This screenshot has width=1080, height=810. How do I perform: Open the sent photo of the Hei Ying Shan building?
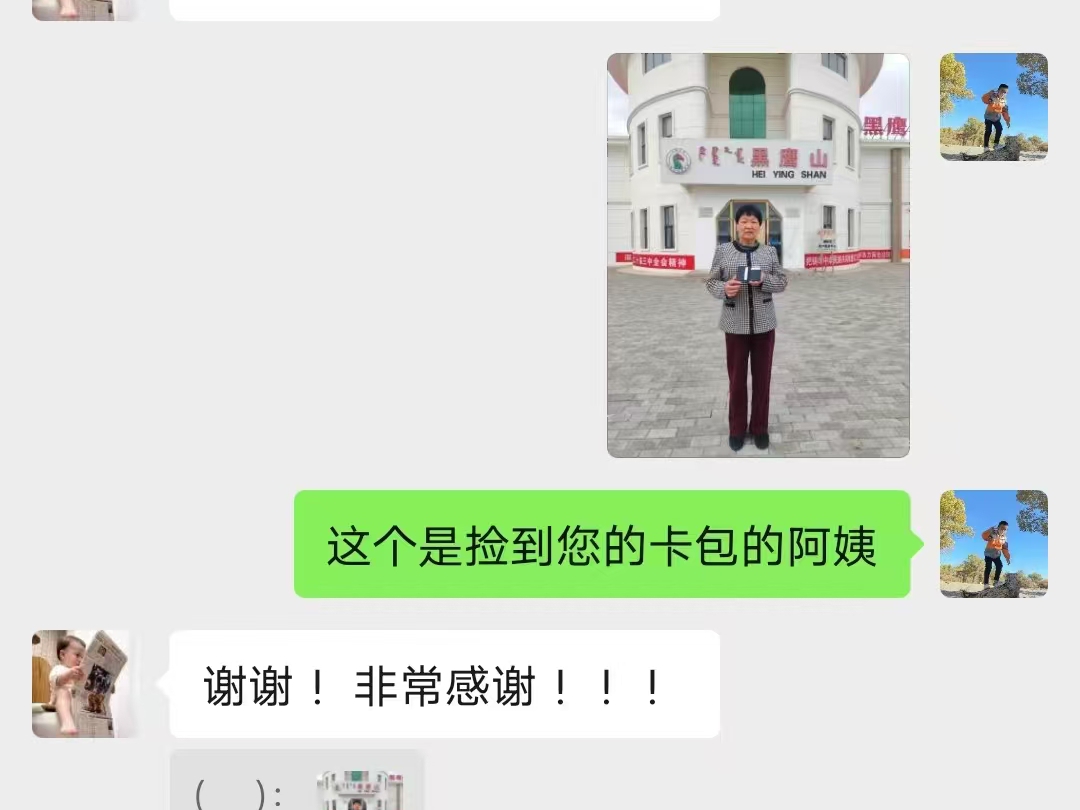pyautogui.click(x=758, y=255)
